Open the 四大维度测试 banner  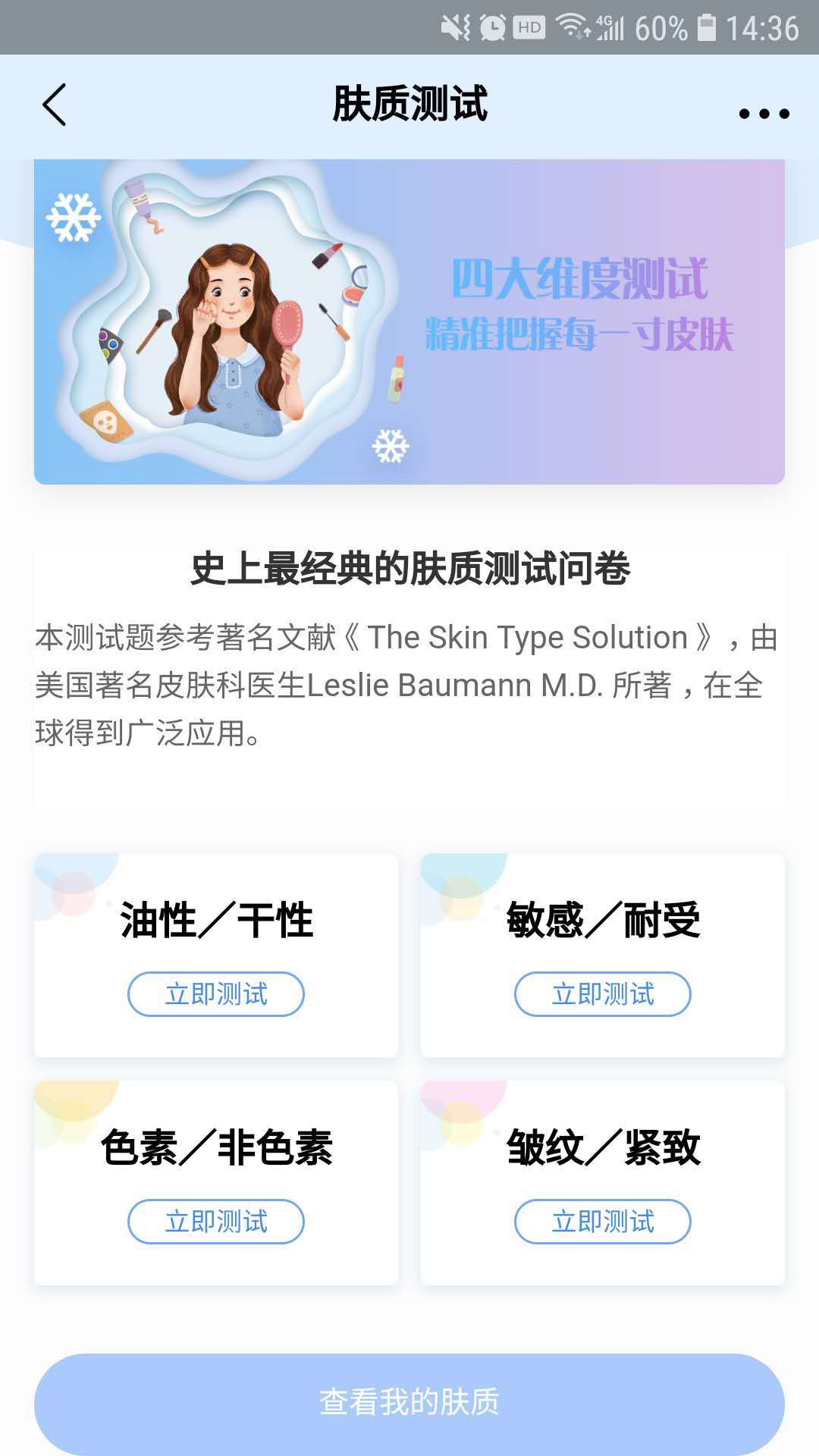409,320
